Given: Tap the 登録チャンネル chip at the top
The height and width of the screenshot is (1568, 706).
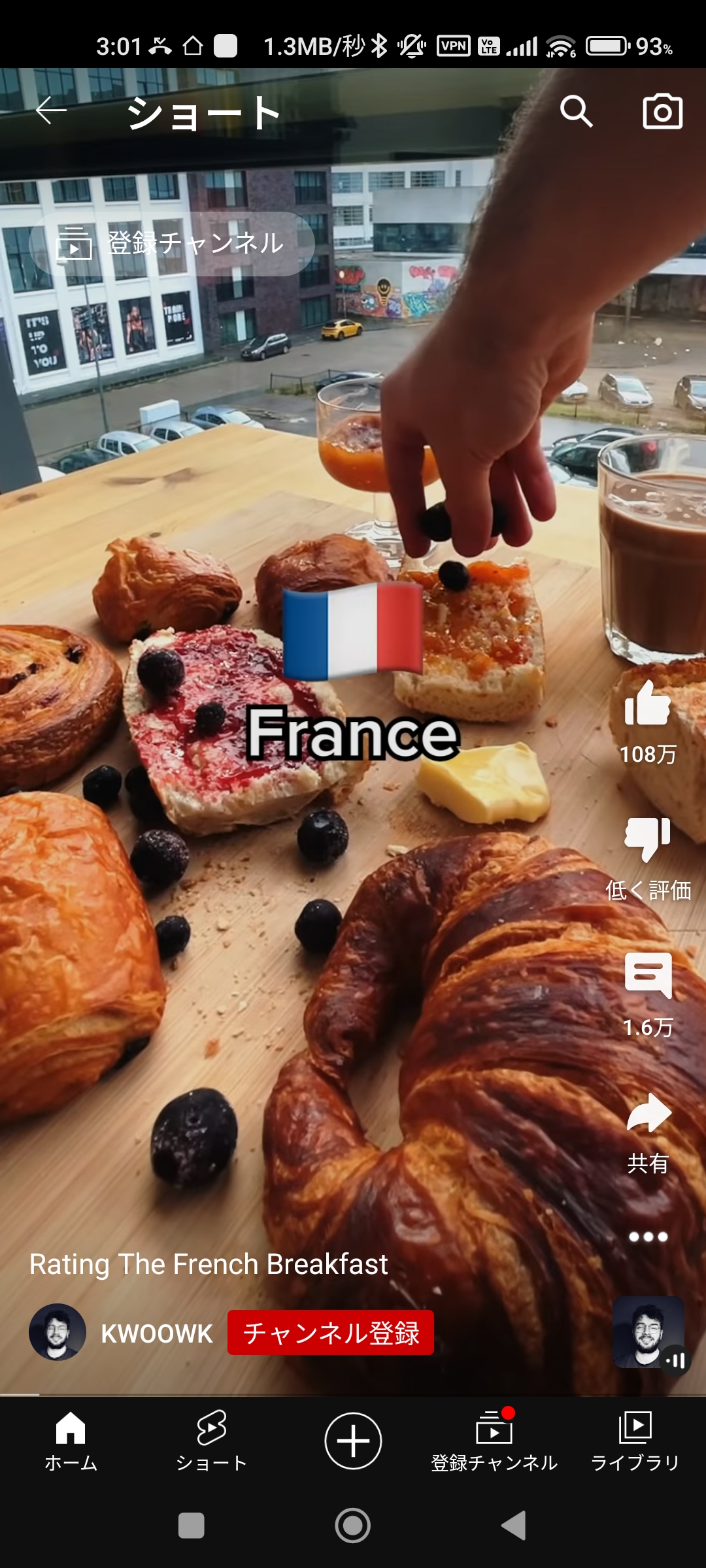Looking at the screenshot, I should [172, 244].
